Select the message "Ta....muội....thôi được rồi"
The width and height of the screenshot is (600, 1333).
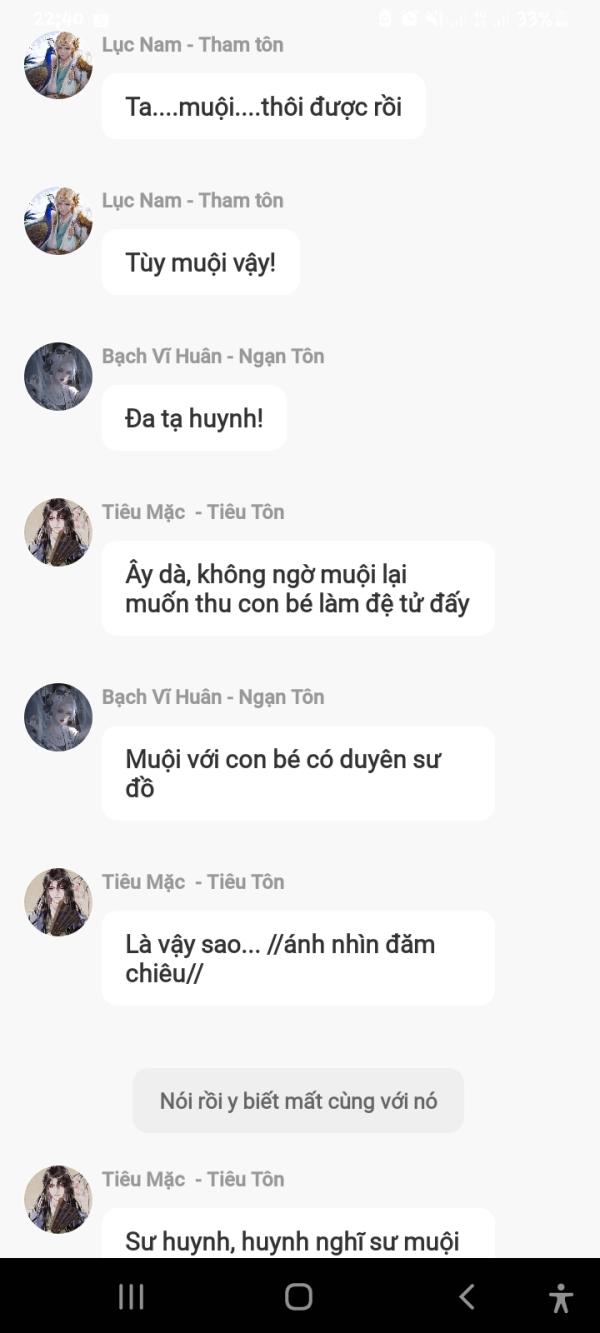[264, 106]
